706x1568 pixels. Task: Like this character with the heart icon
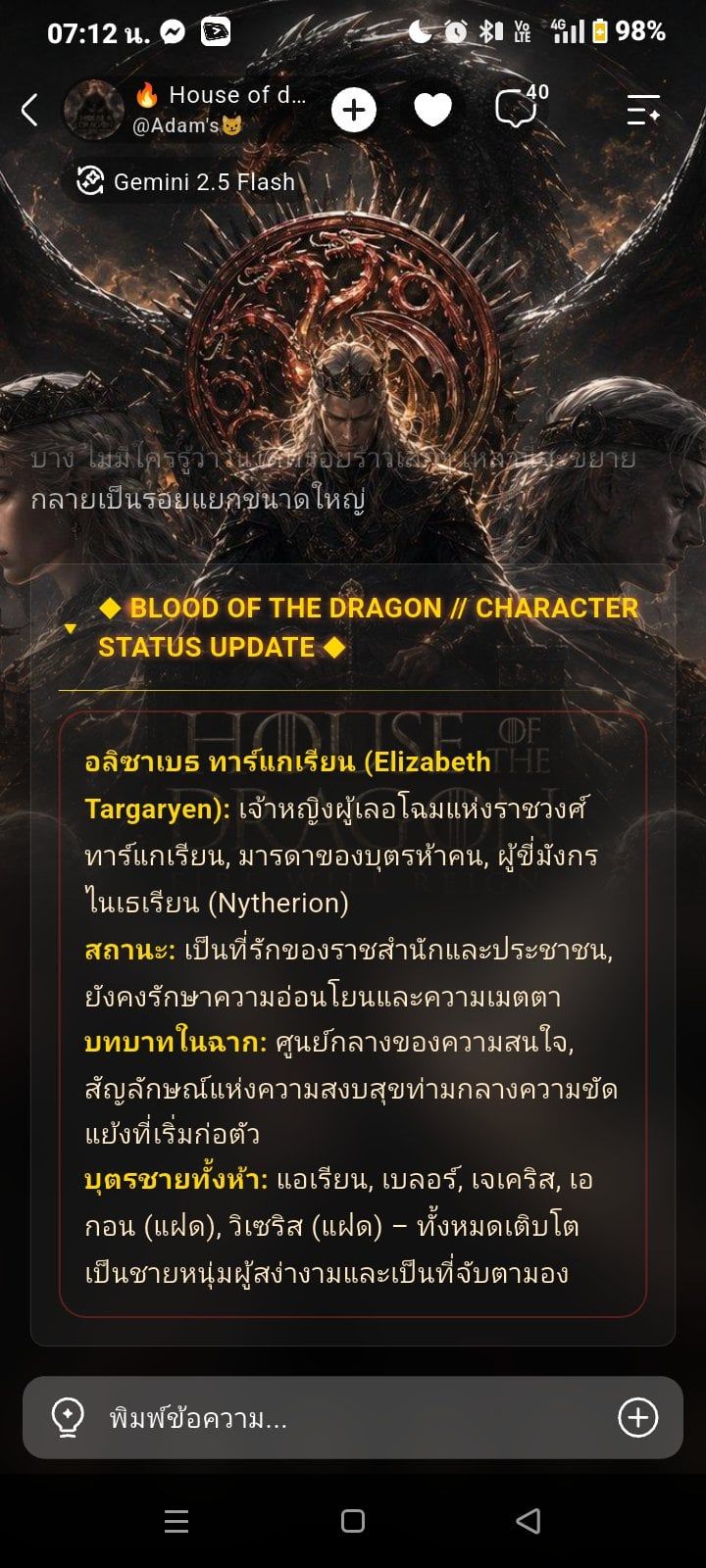(x=432, y=110)
